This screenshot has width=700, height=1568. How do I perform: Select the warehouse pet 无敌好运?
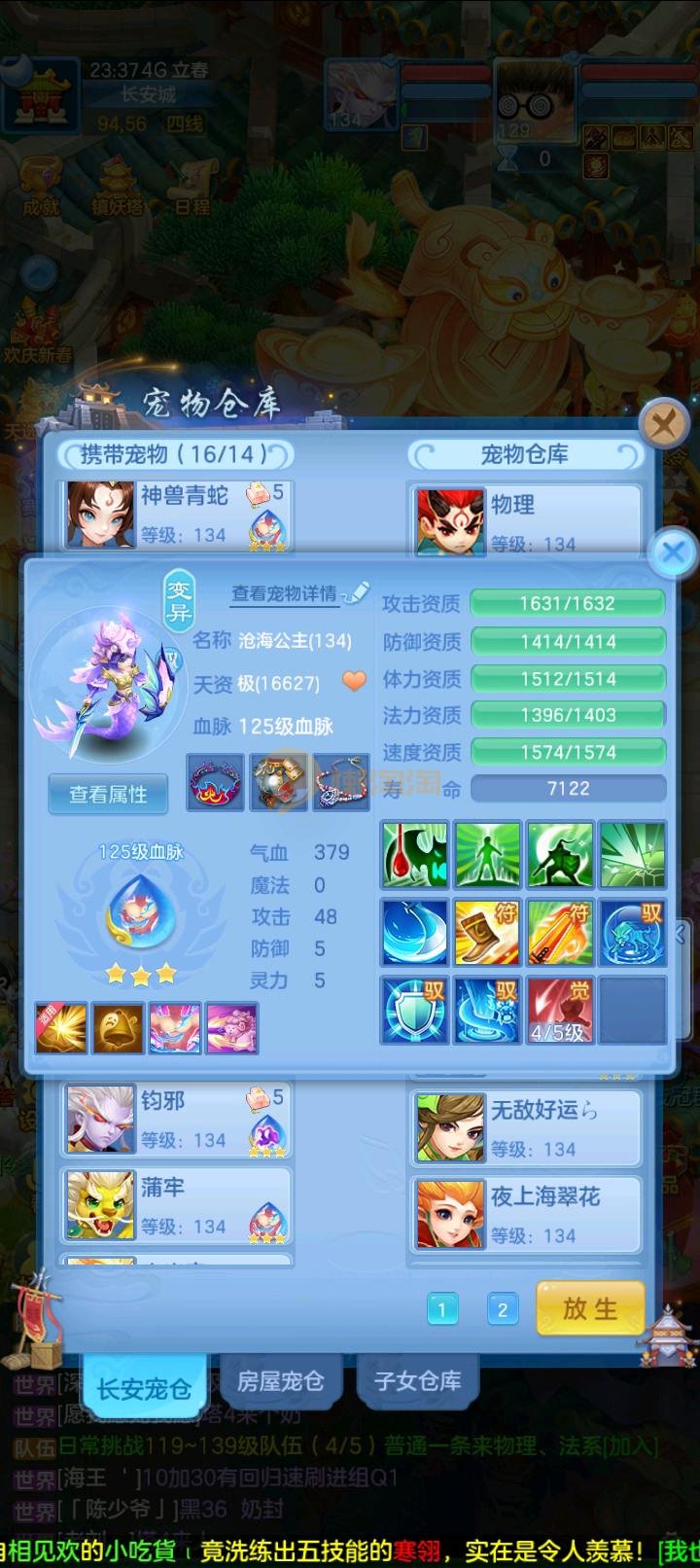click(525, 1128)
